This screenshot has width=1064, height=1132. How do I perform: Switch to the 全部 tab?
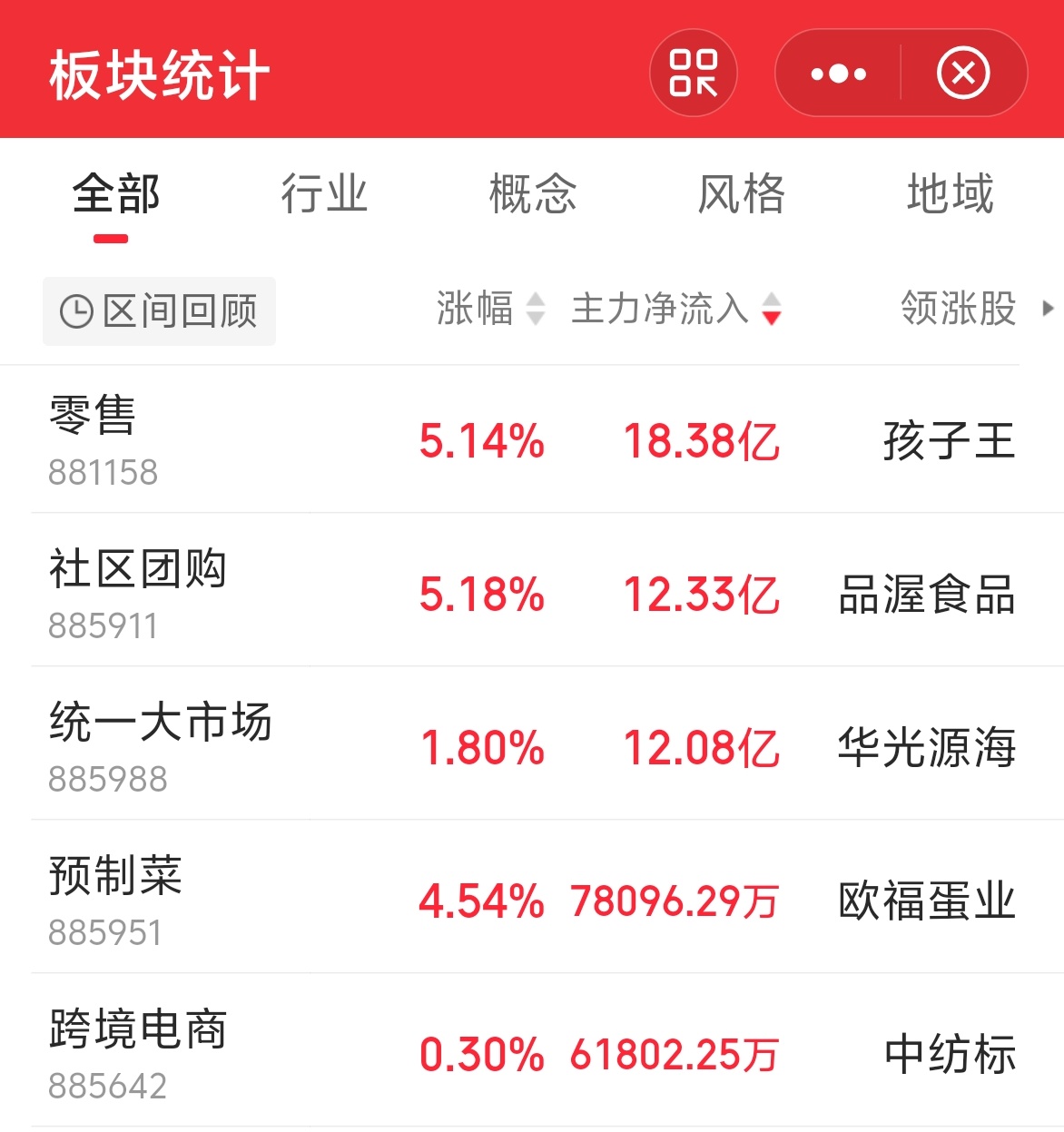pos(115,194)
